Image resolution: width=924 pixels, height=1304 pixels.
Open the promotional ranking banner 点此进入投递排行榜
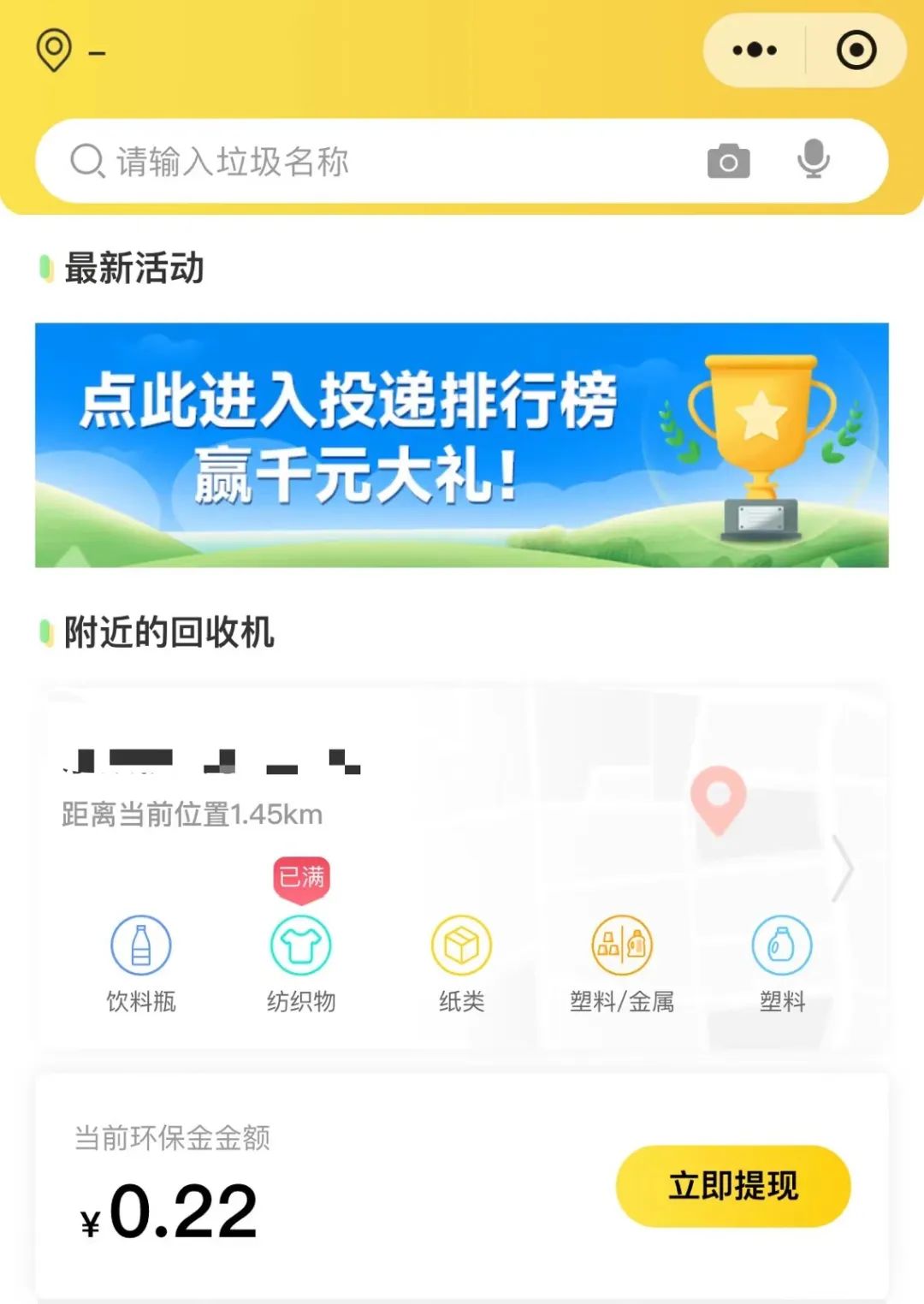[462, 443]
